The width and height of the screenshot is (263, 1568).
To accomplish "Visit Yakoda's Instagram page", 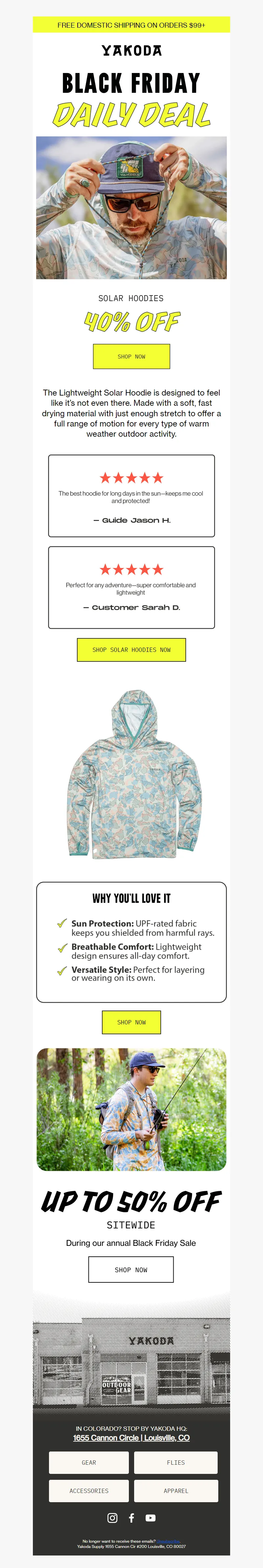I will [x=113, y=1518].
